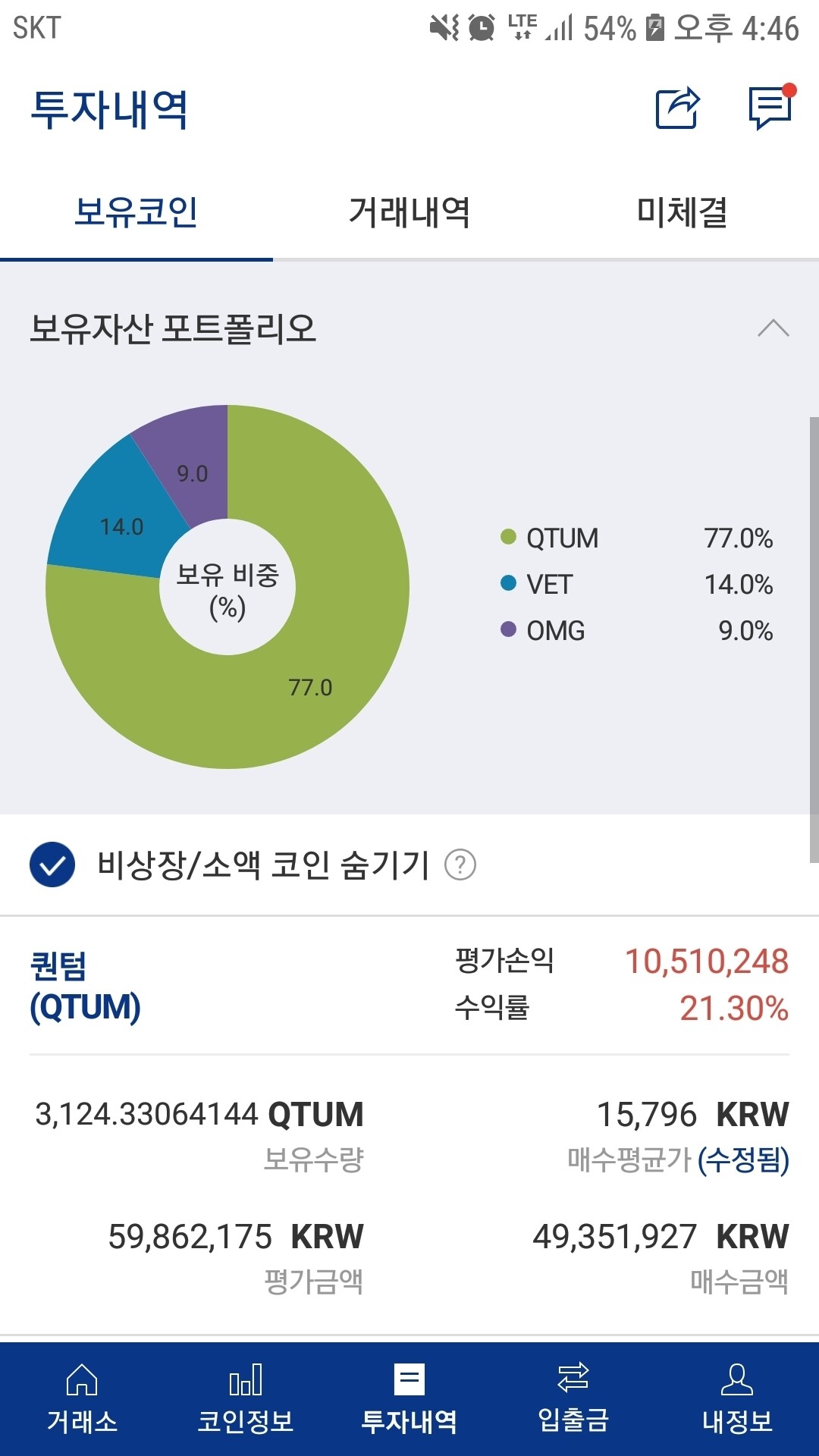The height and width of the screenshot is (1456, 819).
Task: Open the share icon at top right
Action: click(x=677, y=108)
